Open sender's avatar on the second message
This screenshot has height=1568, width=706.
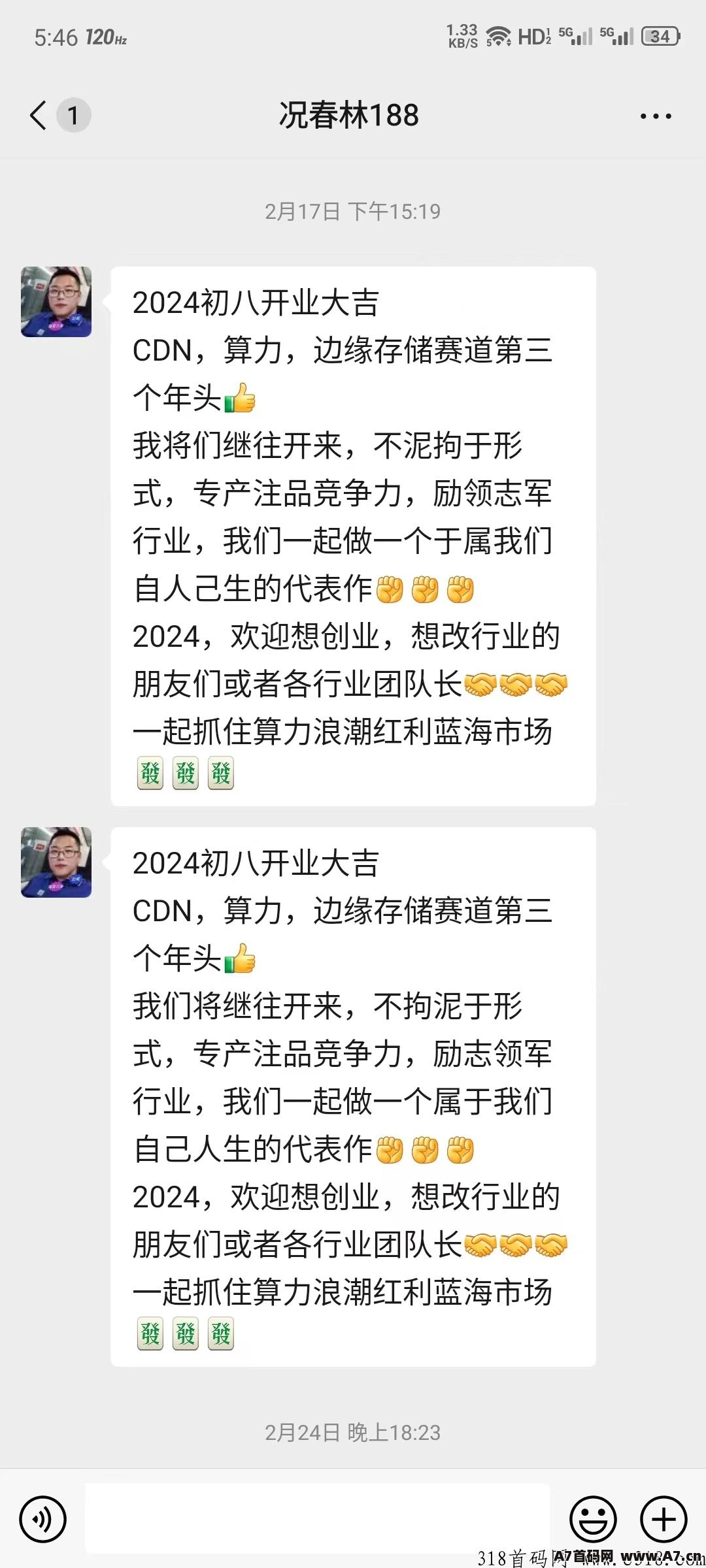tap(56, 862)
